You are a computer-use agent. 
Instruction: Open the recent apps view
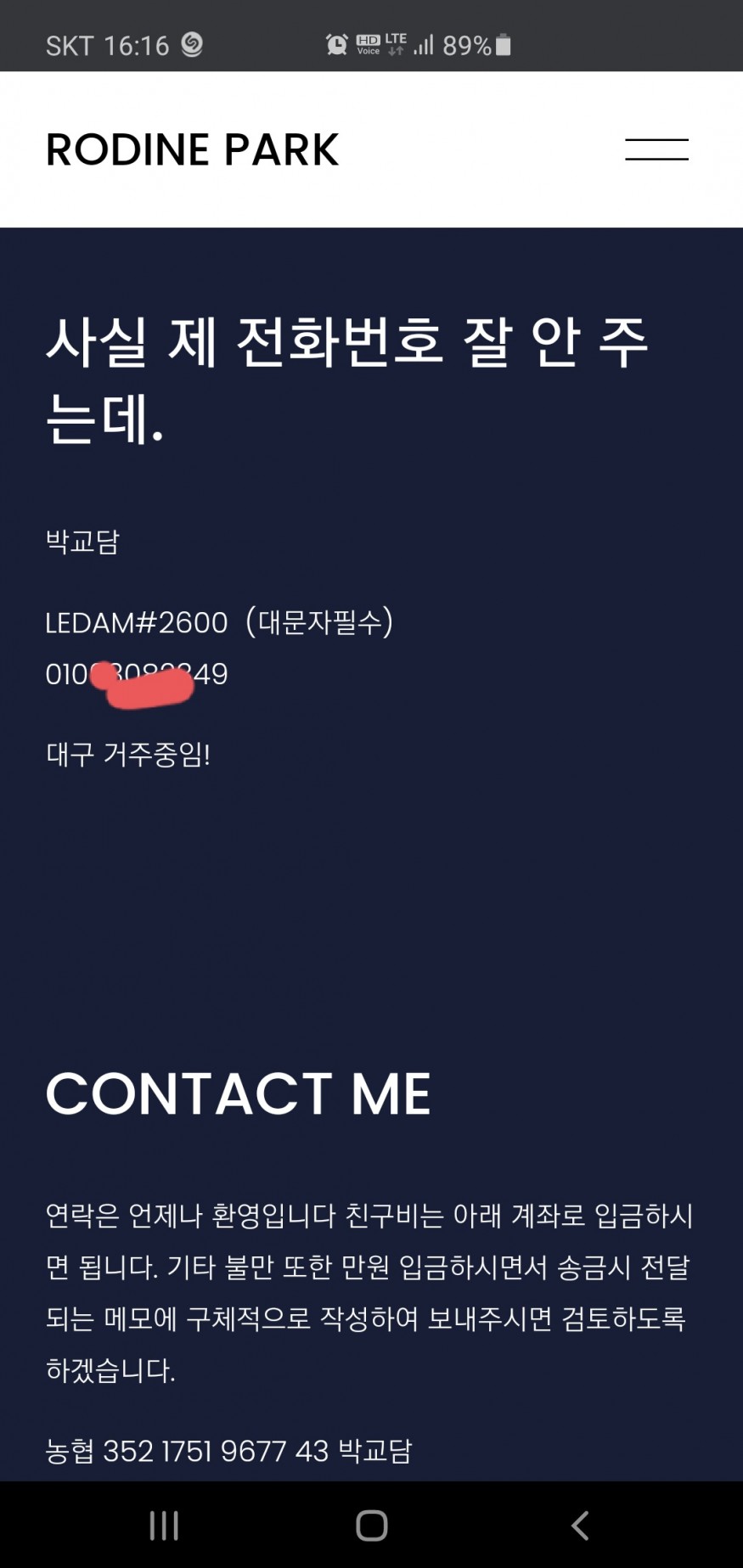(x=164, y=1525)
